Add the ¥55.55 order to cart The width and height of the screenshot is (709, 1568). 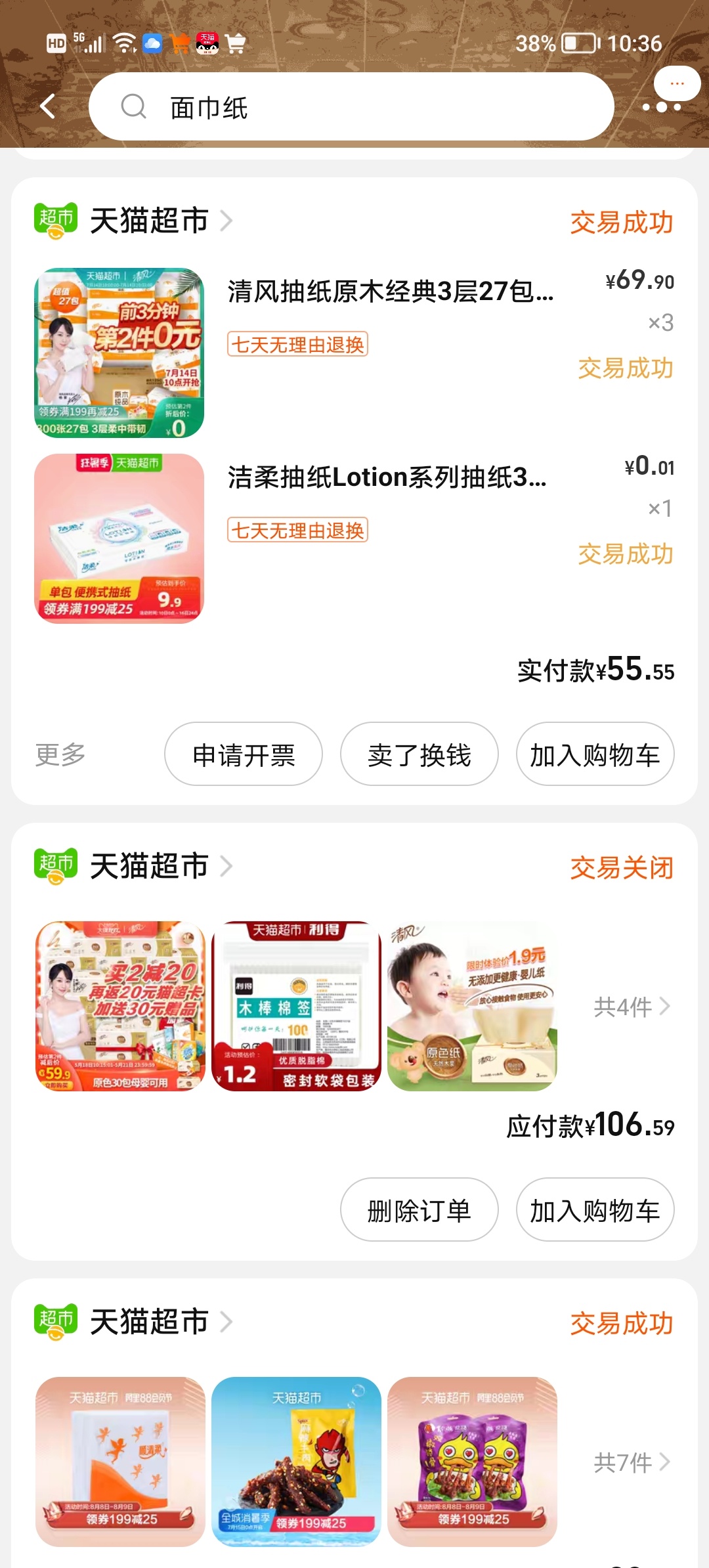click(x=595, y=754)
